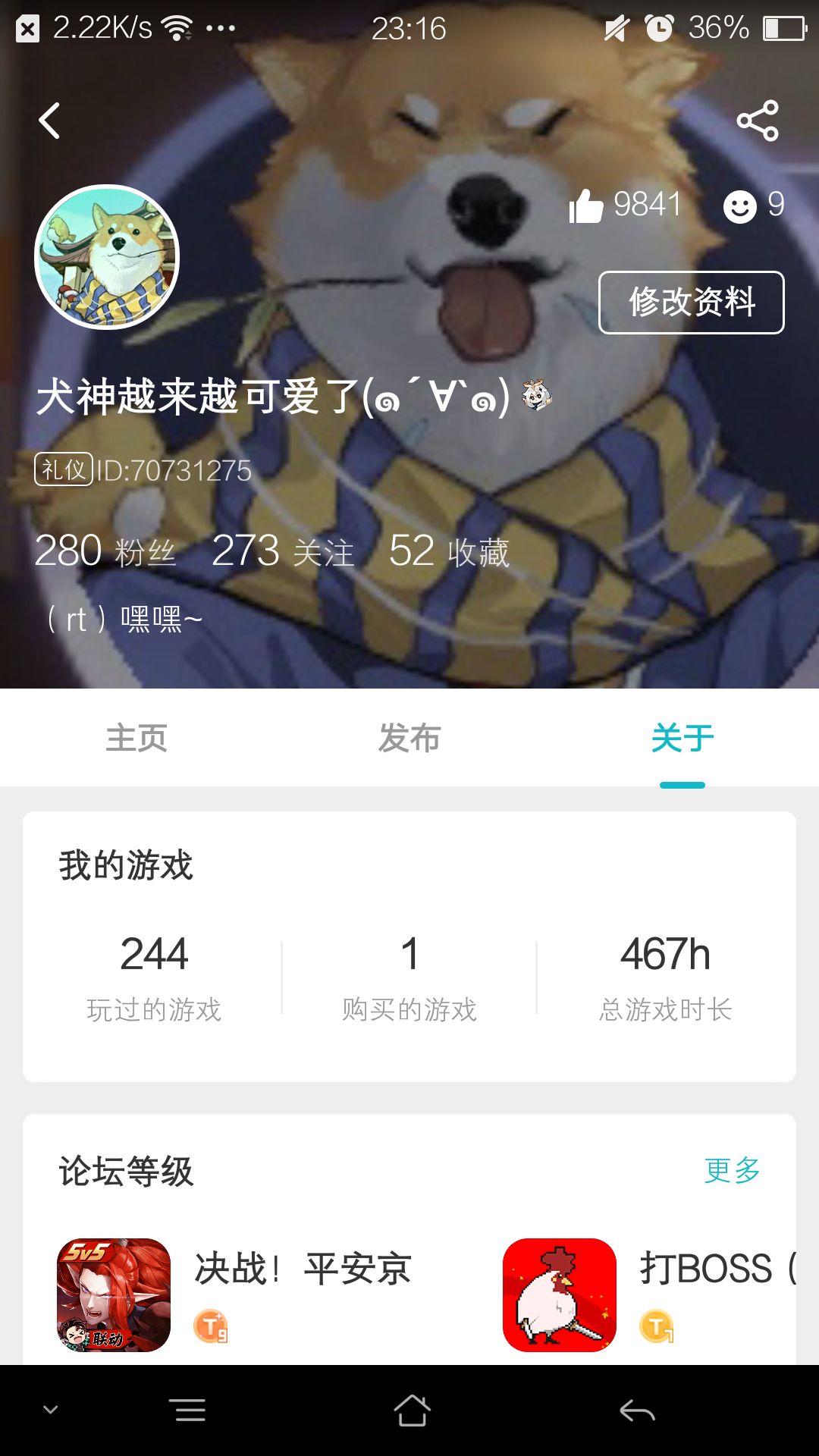Viewport: 819px width, 1456px height.
Task: Switch to the 主页 tab
Action: click(x=136, y=737)
